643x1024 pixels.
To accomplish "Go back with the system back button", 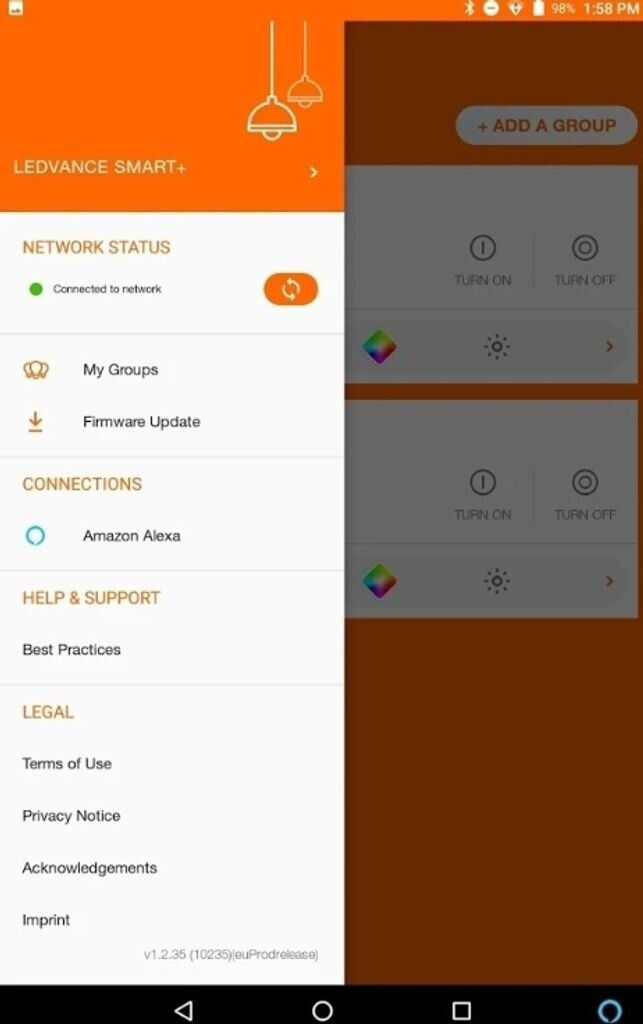I will (183, 1010).
